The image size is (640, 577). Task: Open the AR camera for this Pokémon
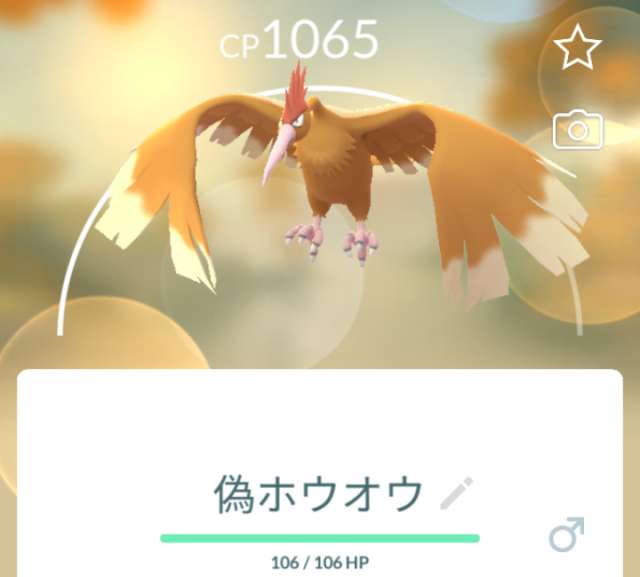[x=578, y=130]
